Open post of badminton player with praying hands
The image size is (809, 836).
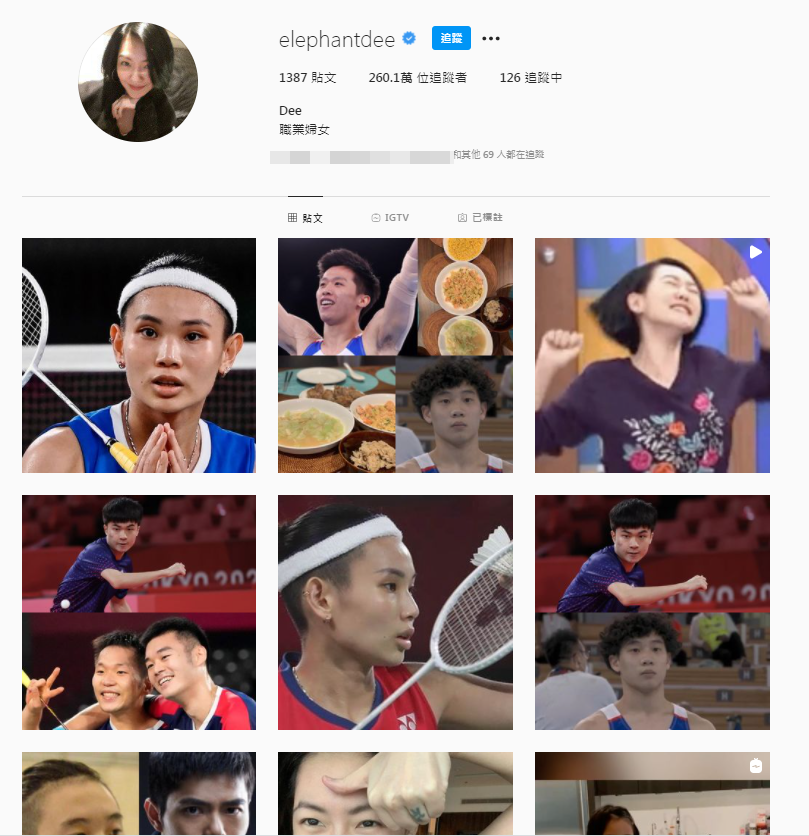point(139,355)
